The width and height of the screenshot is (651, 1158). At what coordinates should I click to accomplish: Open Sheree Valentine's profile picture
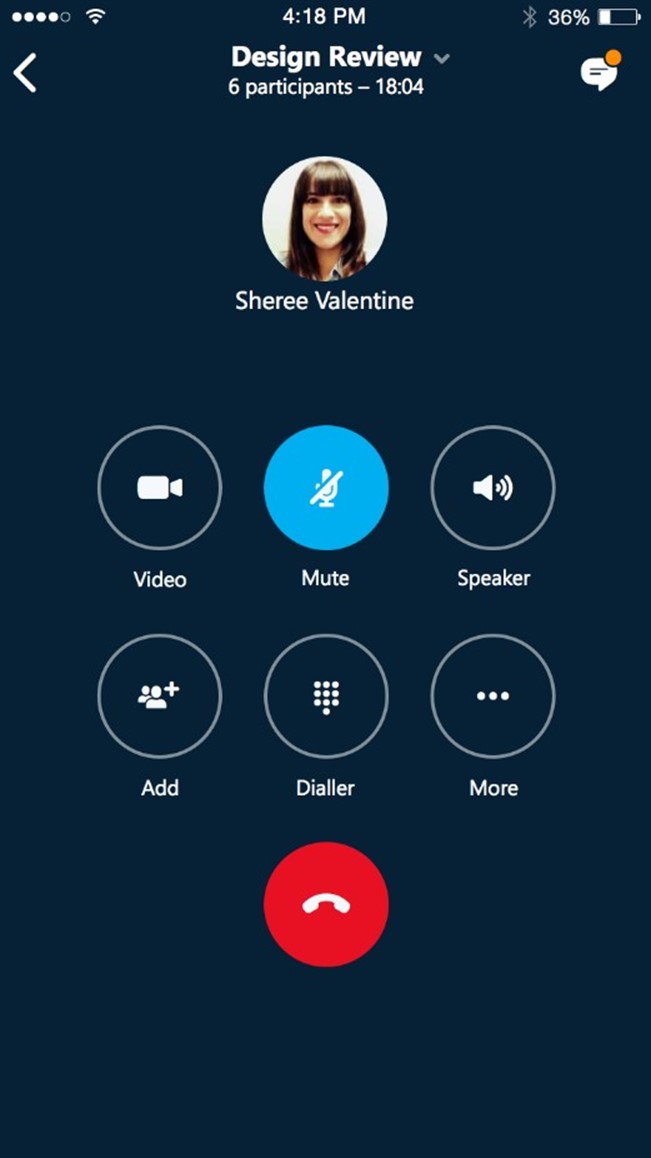pyautogui.click(x=324, y=219)
